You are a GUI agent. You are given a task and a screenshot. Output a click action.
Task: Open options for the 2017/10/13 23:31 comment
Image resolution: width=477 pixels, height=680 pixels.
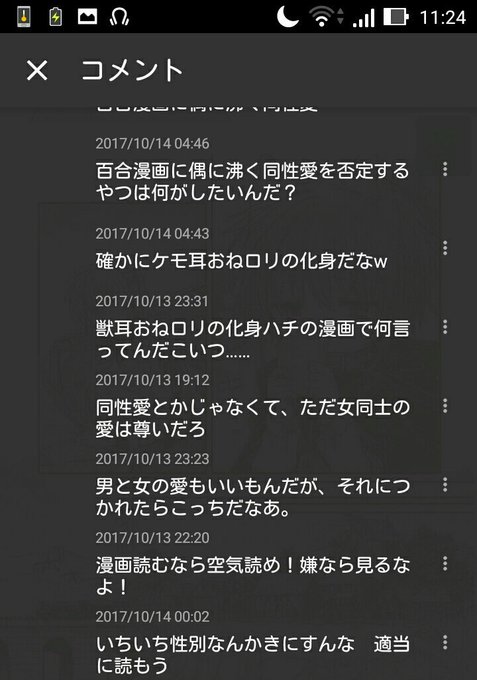point(445,327)
